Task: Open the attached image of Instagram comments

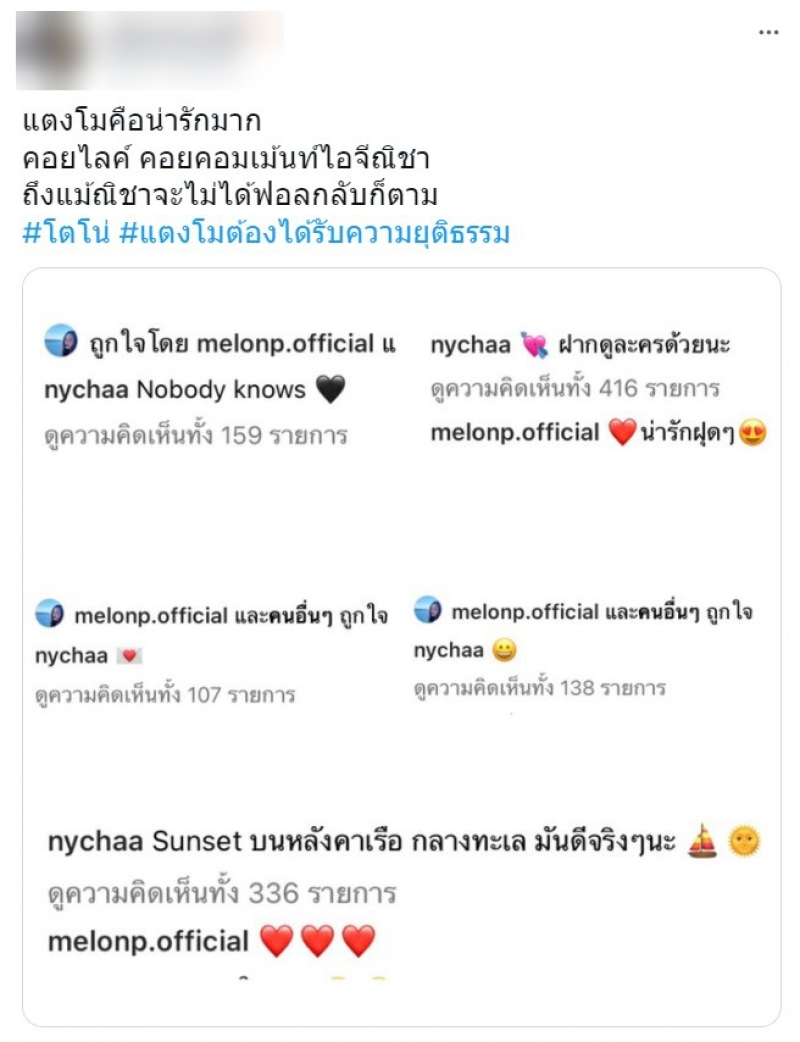Action: [401, 646]
